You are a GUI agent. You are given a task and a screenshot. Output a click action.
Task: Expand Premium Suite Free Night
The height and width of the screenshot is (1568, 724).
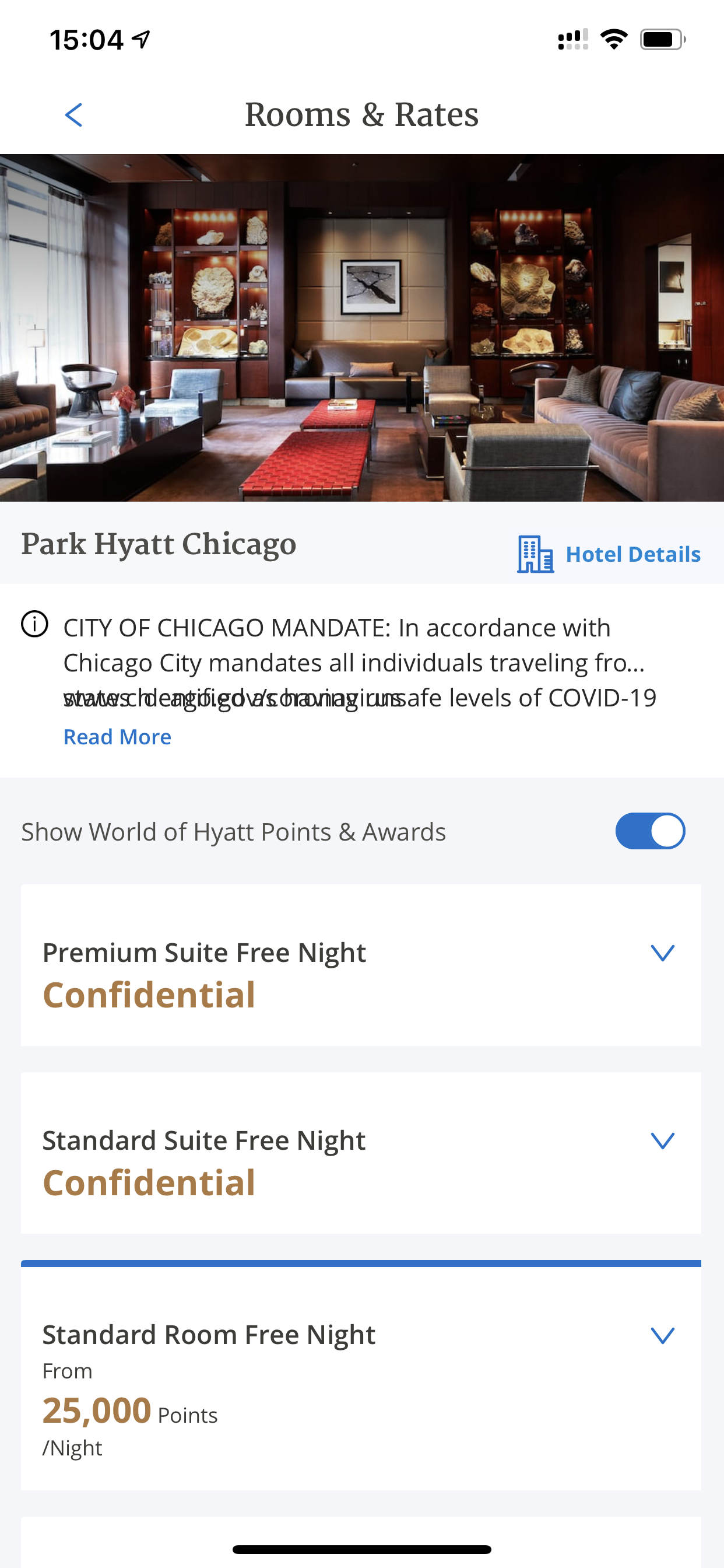(x=663, y=953)
